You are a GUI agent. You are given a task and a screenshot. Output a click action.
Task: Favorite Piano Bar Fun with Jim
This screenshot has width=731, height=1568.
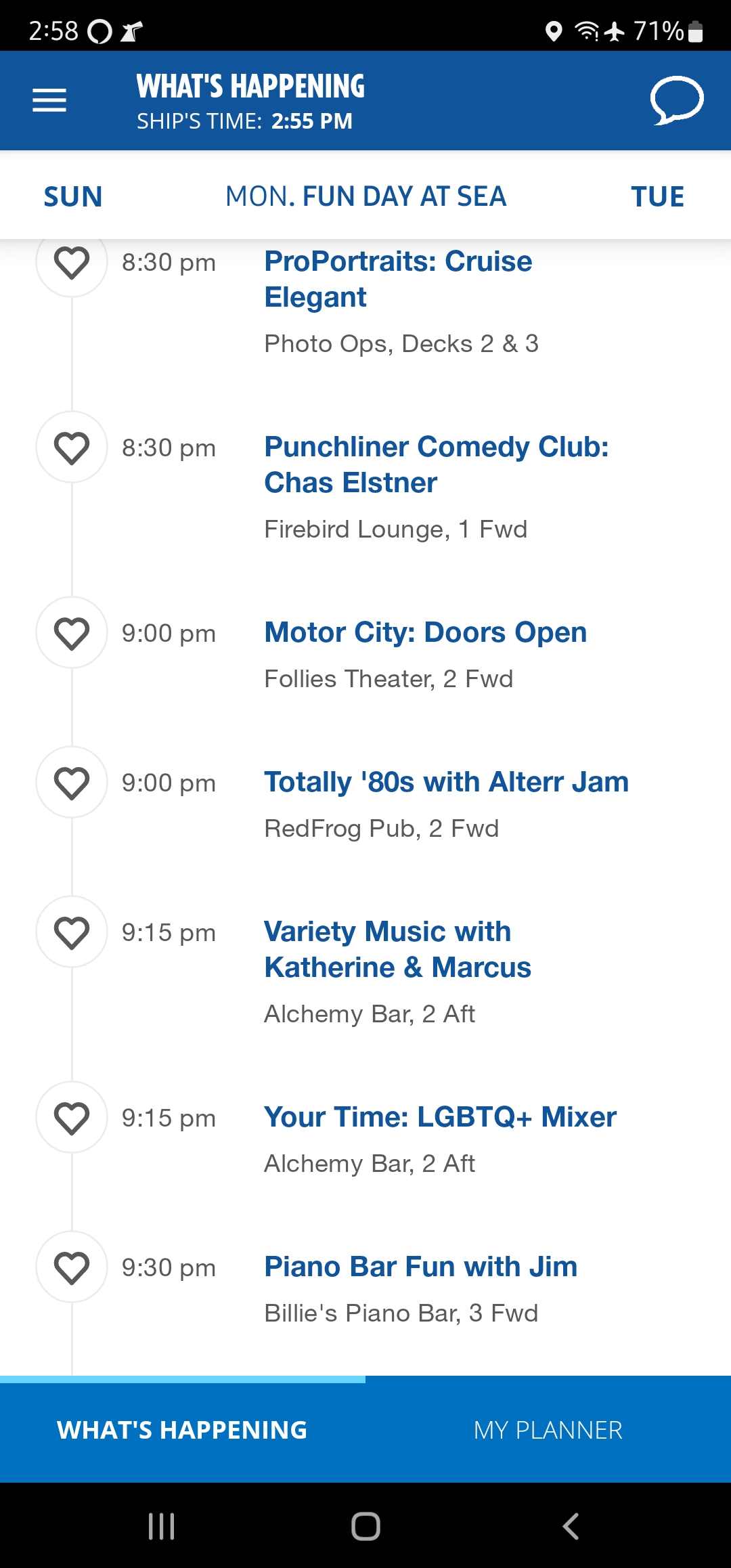(72, 1267)
